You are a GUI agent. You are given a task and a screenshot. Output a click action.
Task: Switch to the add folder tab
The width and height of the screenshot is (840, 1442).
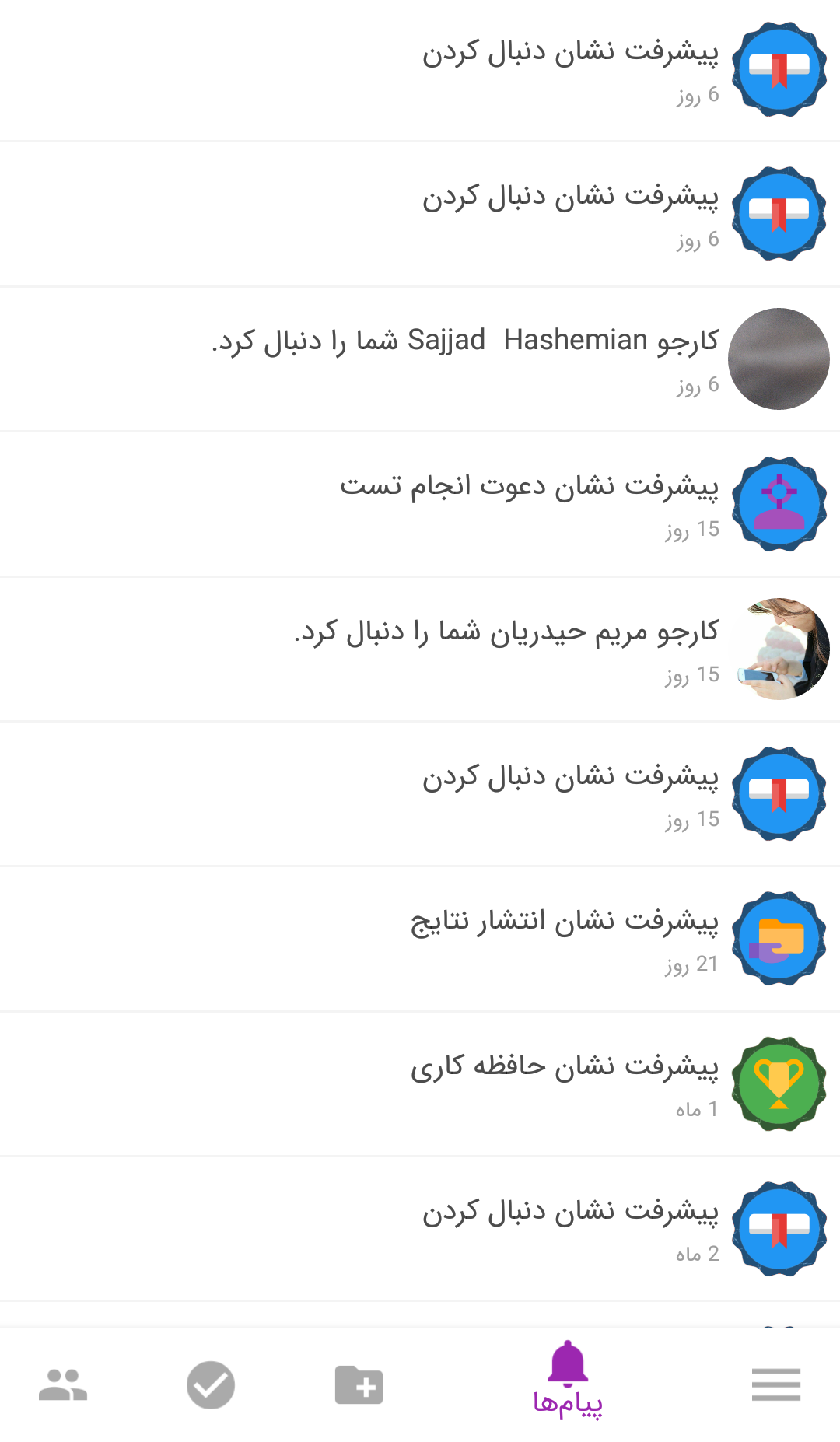tap(359, 1385)
